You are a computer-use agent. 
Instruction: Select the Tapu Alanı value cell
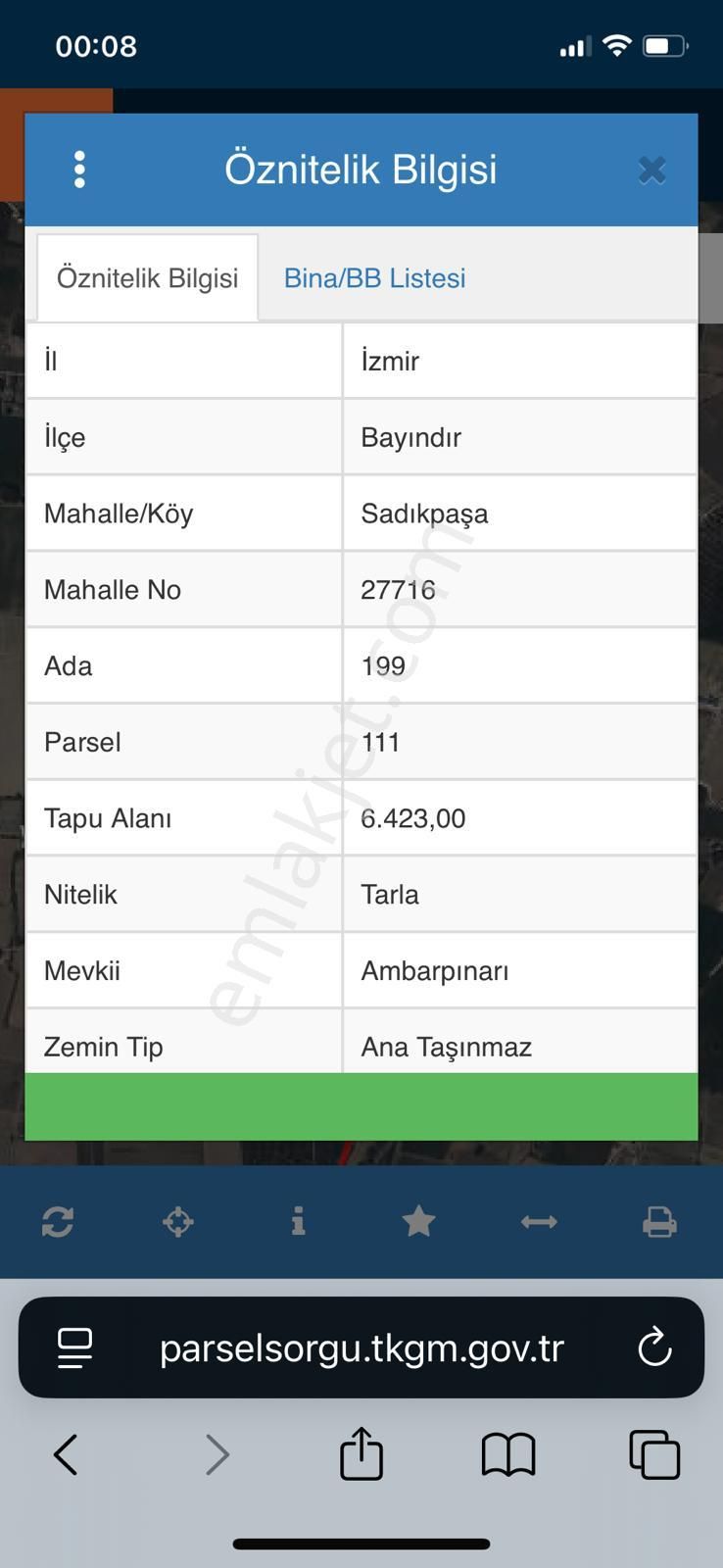pos(519,818)
